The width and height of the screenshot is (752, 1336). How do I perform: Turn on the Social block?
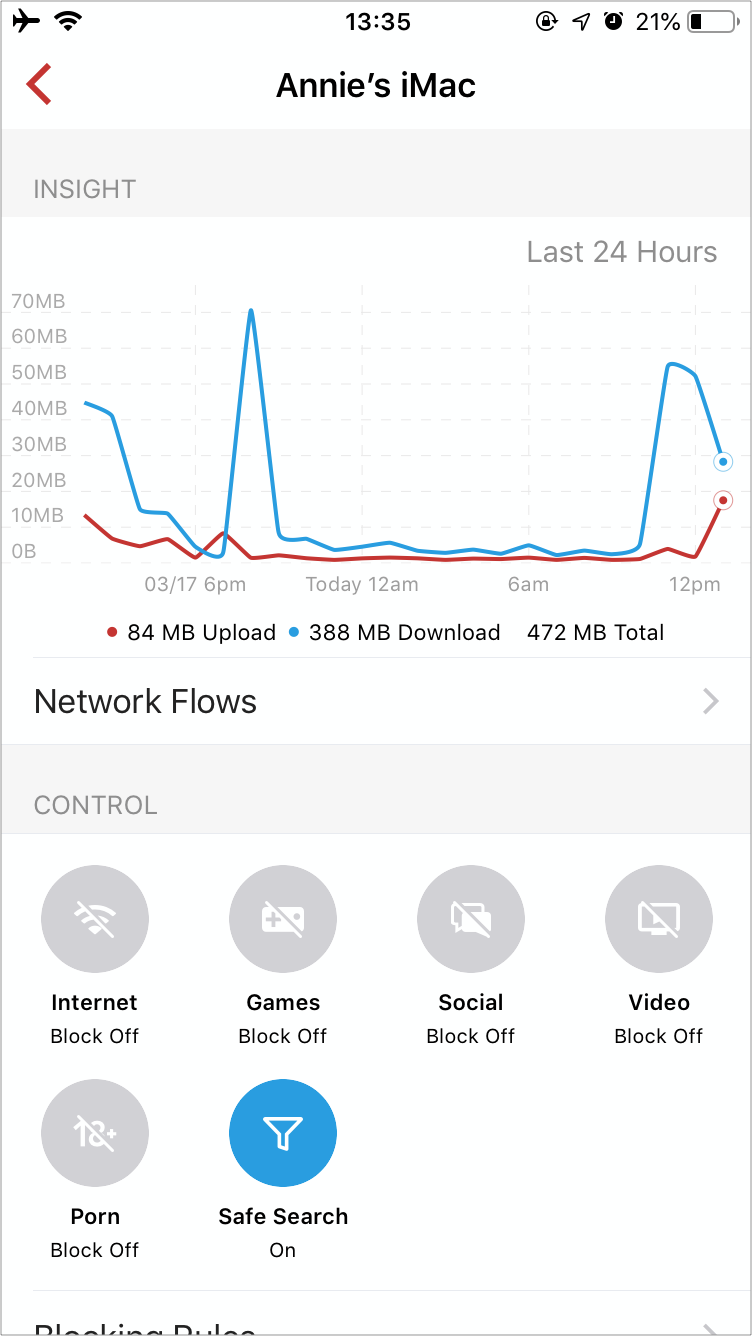tap(471, 919)
